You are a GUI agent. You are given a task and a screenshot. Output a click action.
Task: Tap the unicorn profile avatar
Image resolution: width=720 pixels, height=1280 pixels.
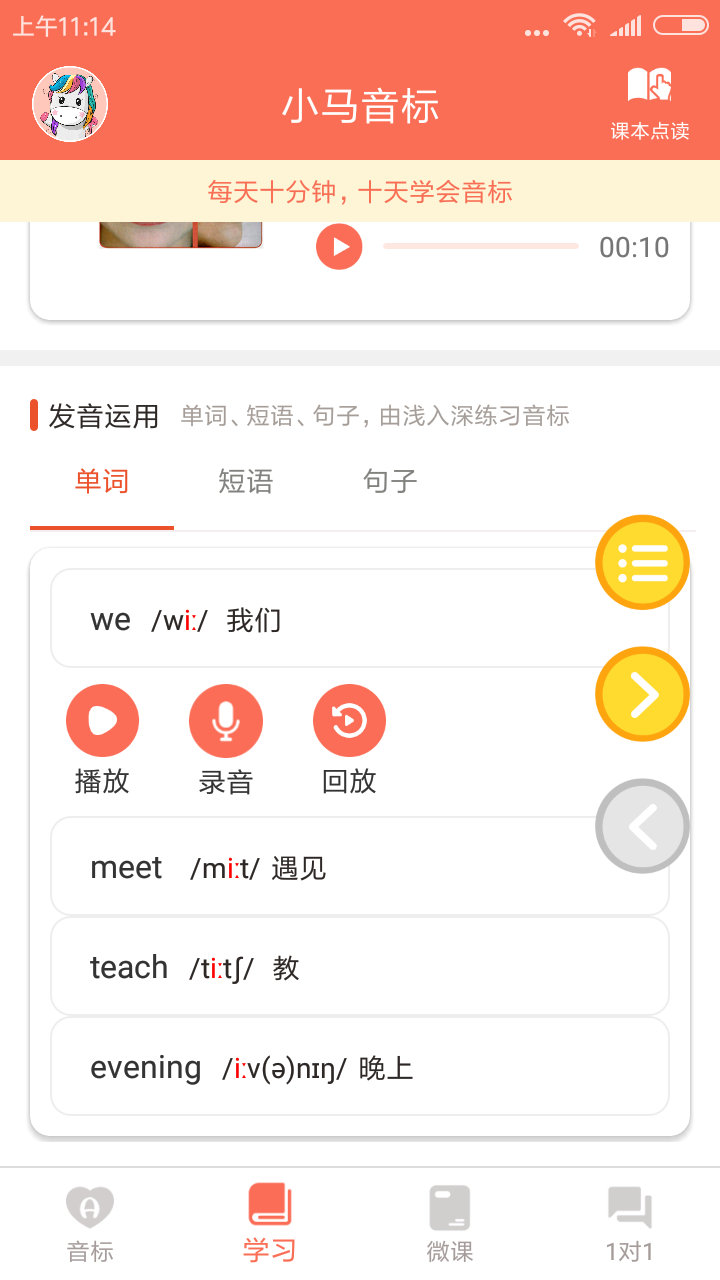click(69, 103)
